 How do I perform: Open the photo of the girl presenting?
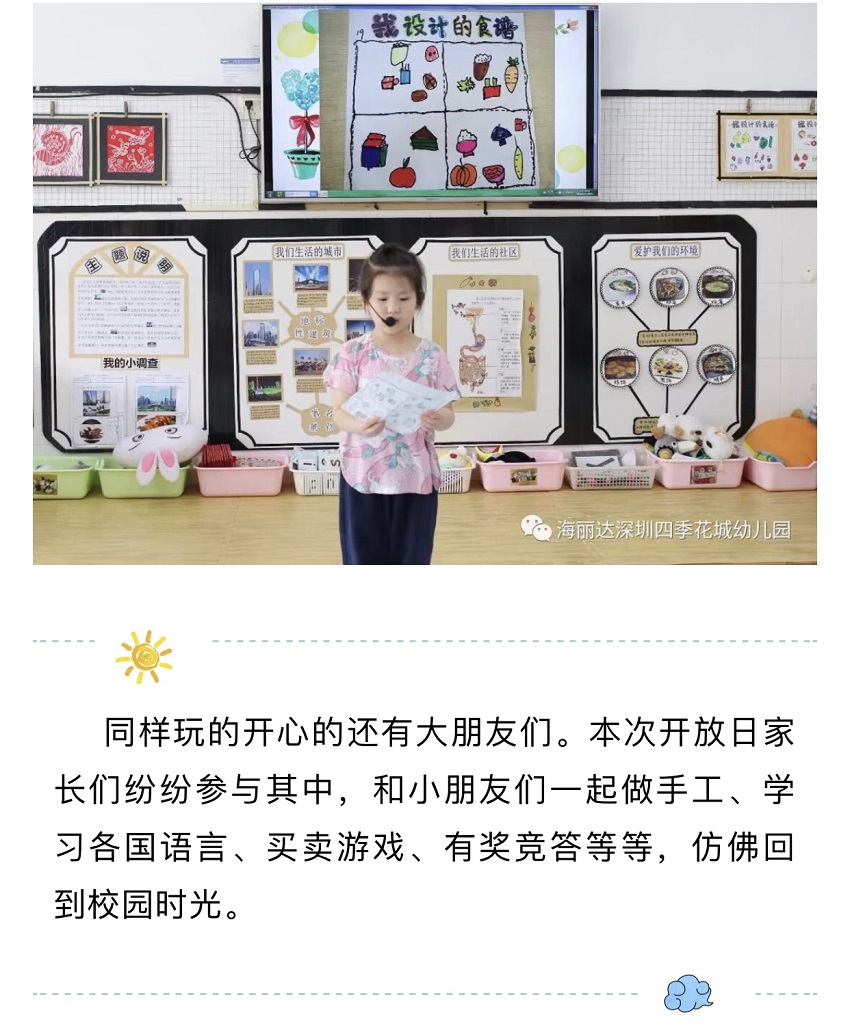pyautogui.click(x=424, y=285)
